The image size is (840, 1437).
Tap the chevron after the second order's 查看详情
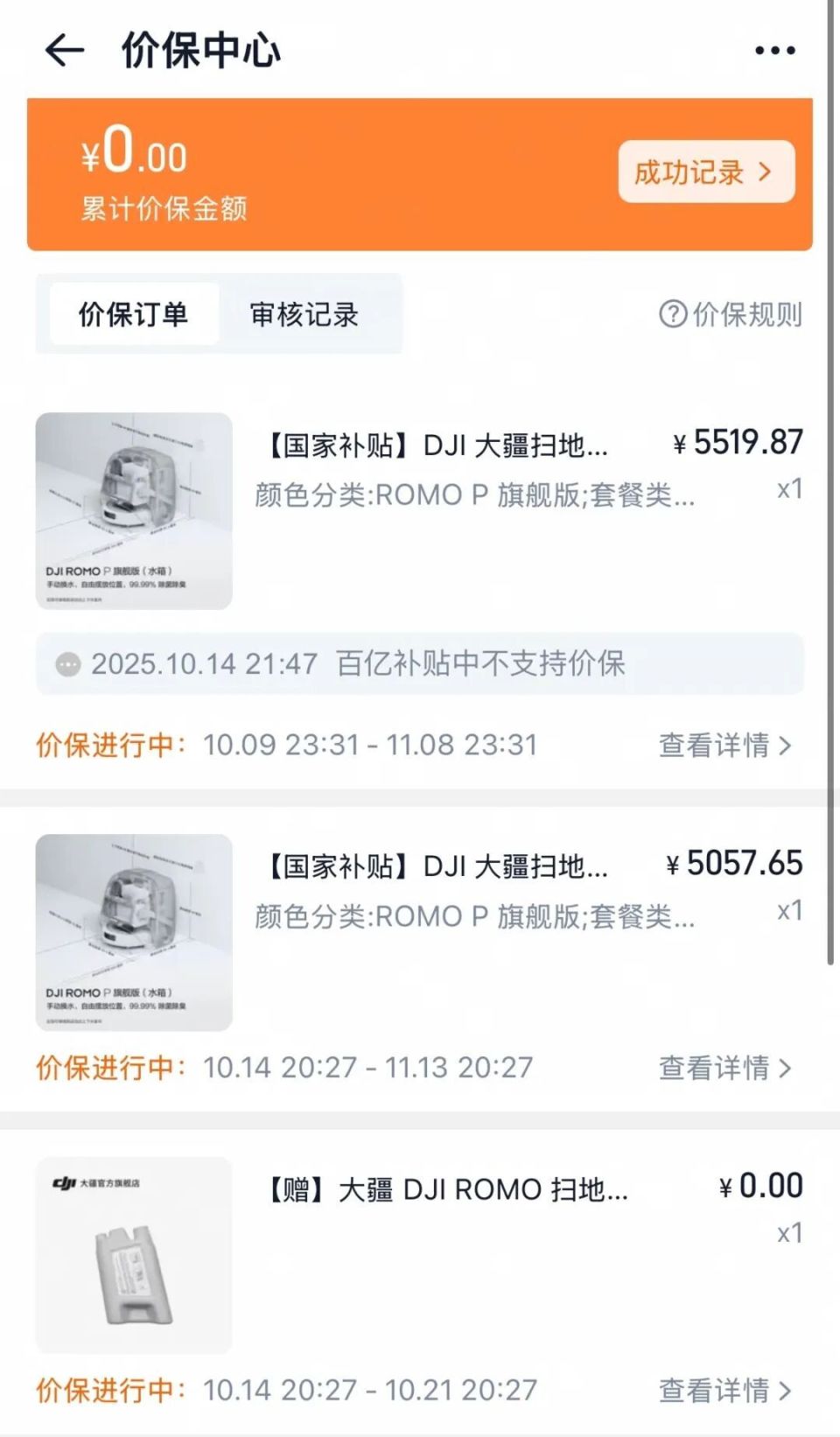click(x=786, y=1068)
